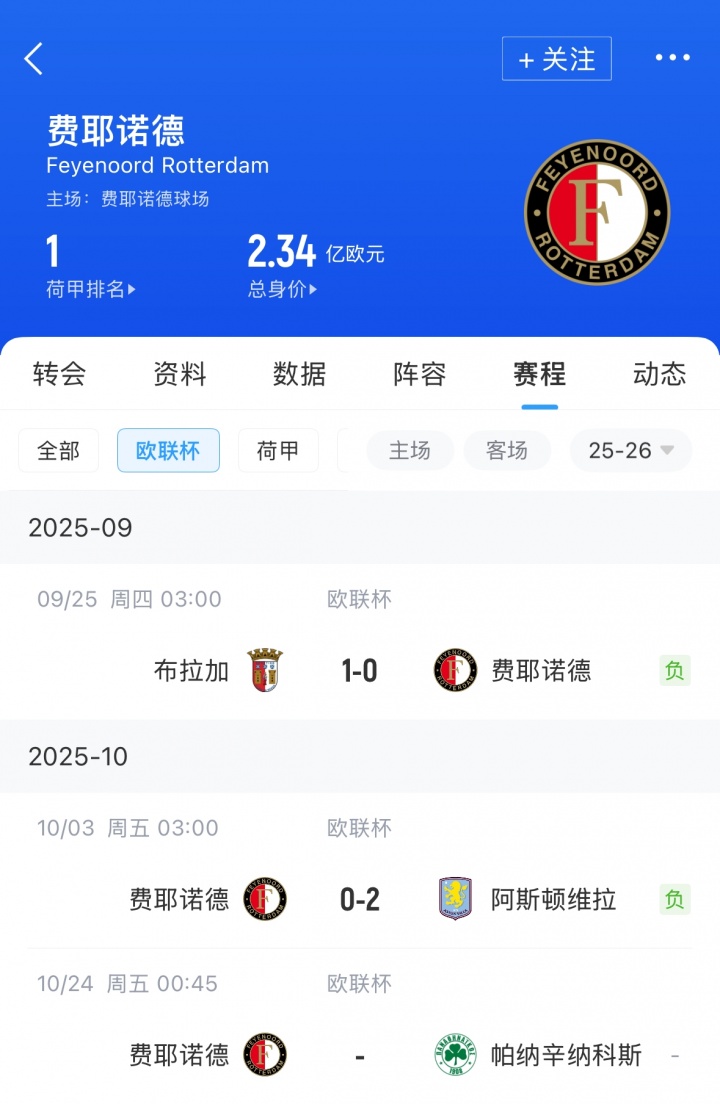Show only 主场 home matches
Image resolution: width=720 pixels, height=1104 pixels.
coord(409,451)
